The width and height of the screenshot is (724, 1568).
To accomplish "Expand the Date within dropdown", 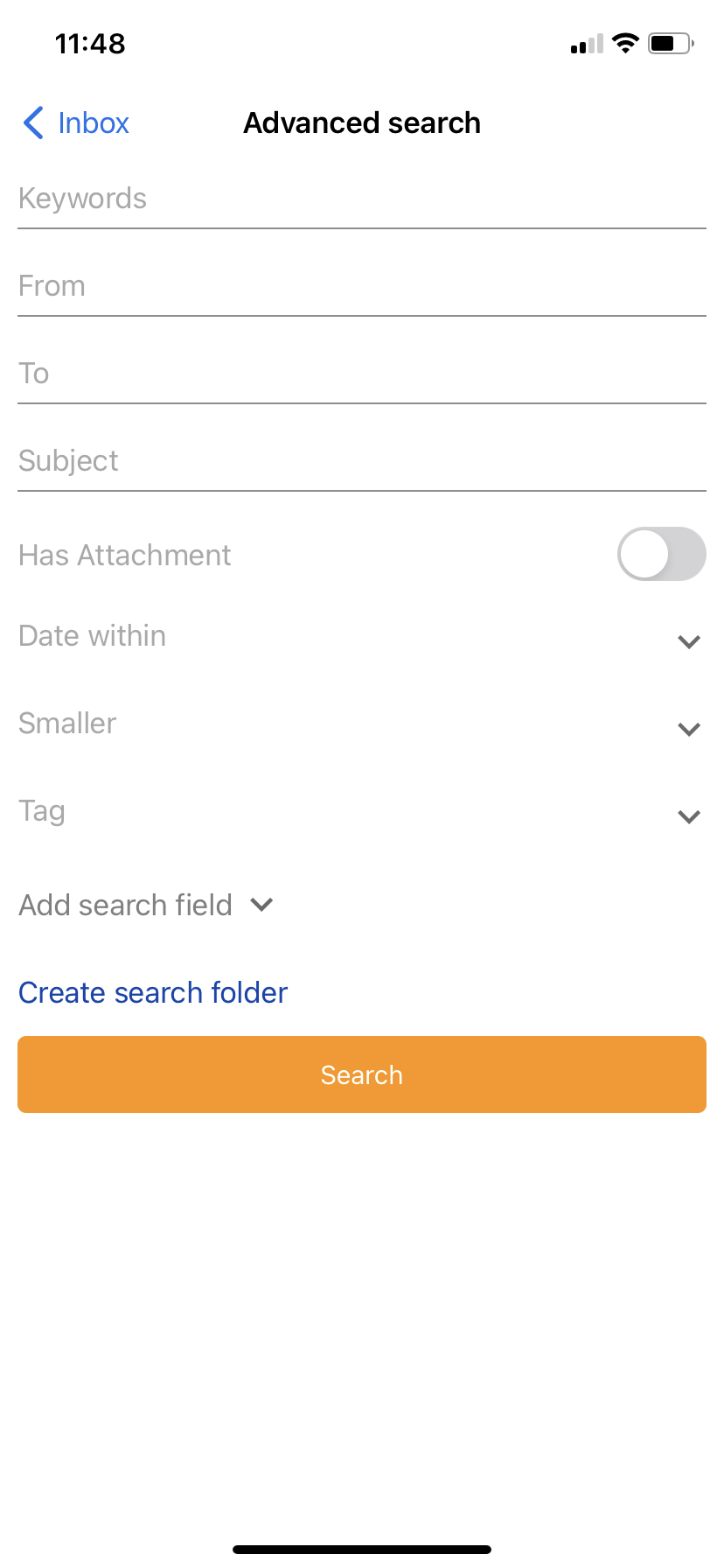I will click(x=362, y=637).
